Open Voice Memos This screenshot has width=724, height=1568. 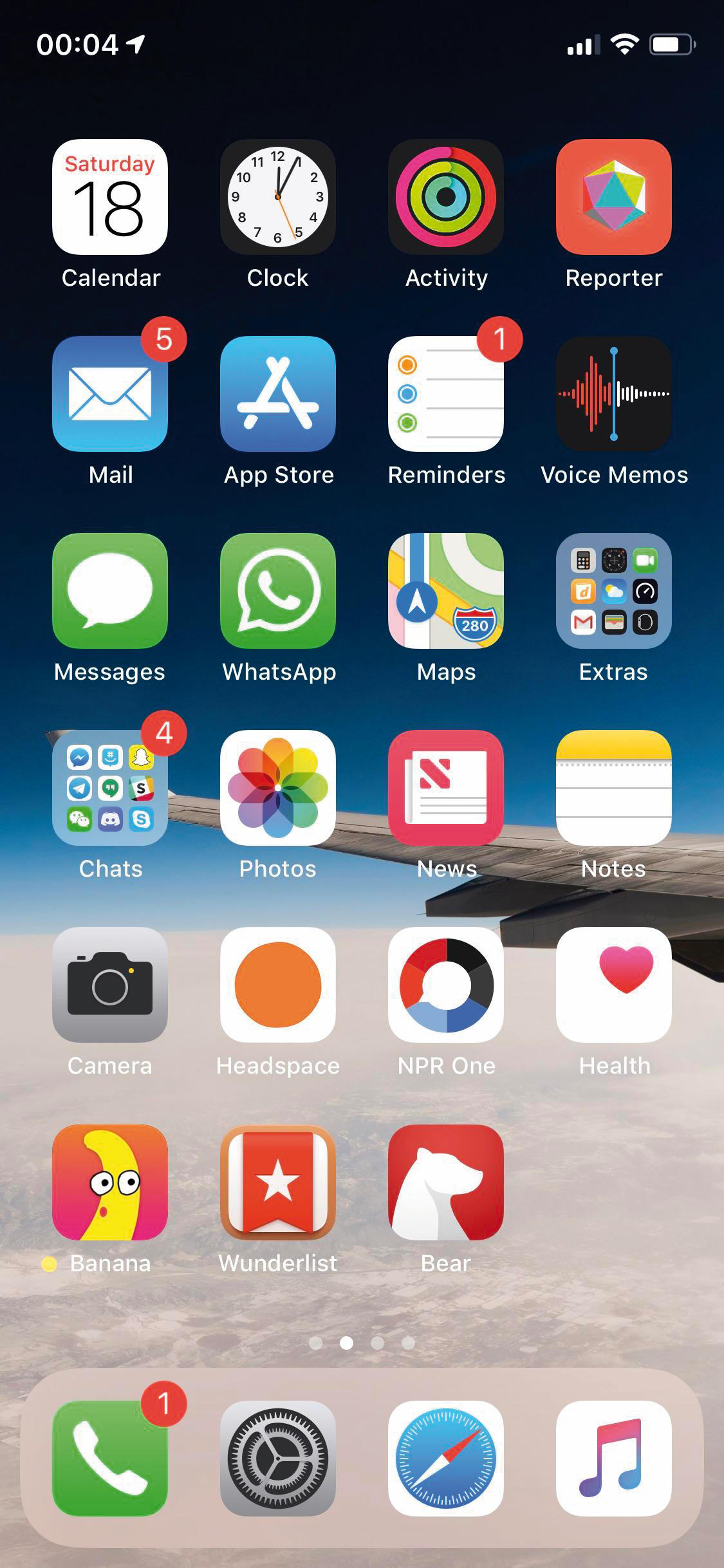614,394
